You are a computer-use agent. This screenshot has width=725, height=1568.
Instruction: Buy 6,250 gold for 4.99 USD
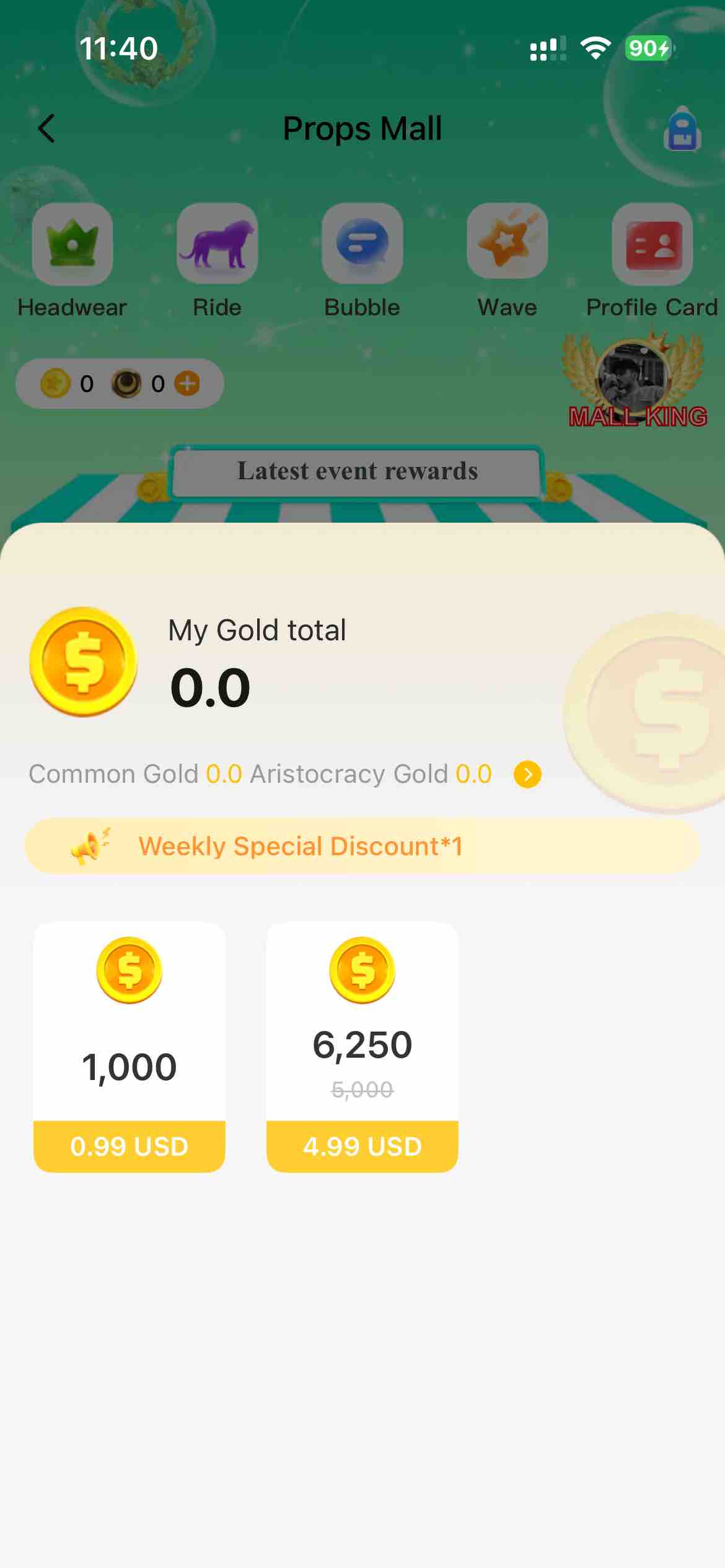pos(362,1146)
